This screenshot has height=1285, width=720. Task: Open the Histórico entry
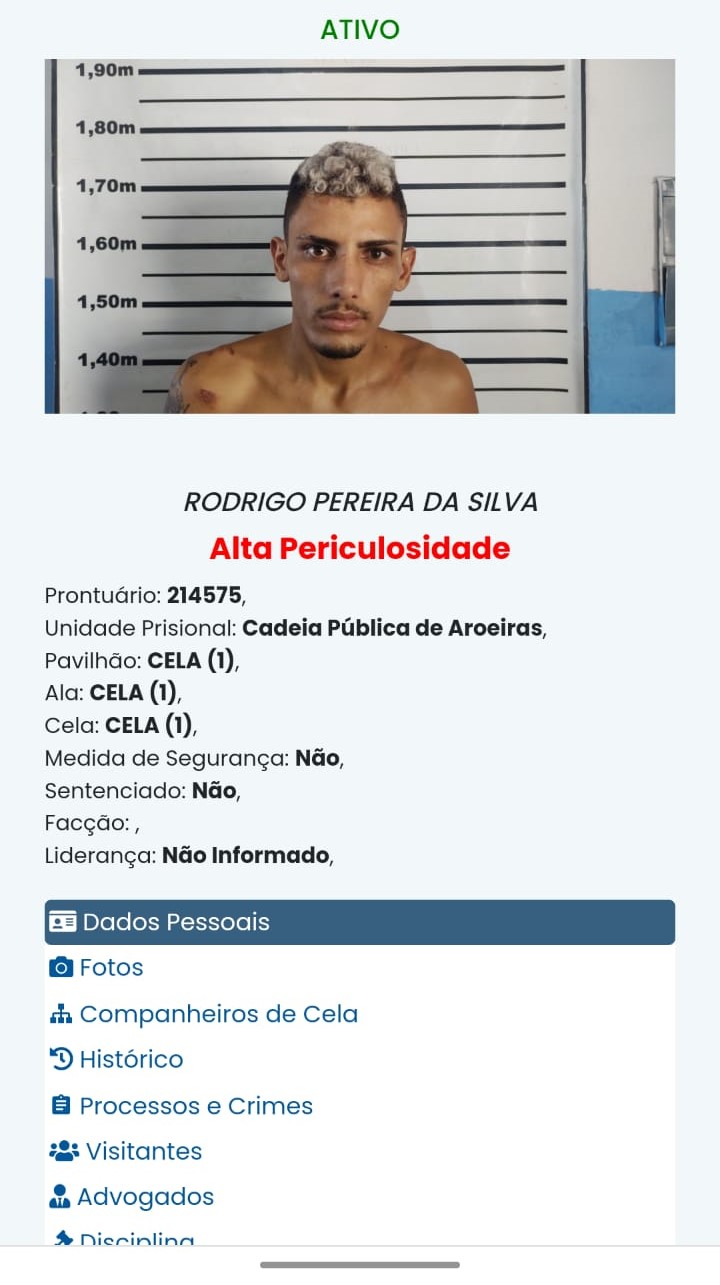[x=131, y=1060]
